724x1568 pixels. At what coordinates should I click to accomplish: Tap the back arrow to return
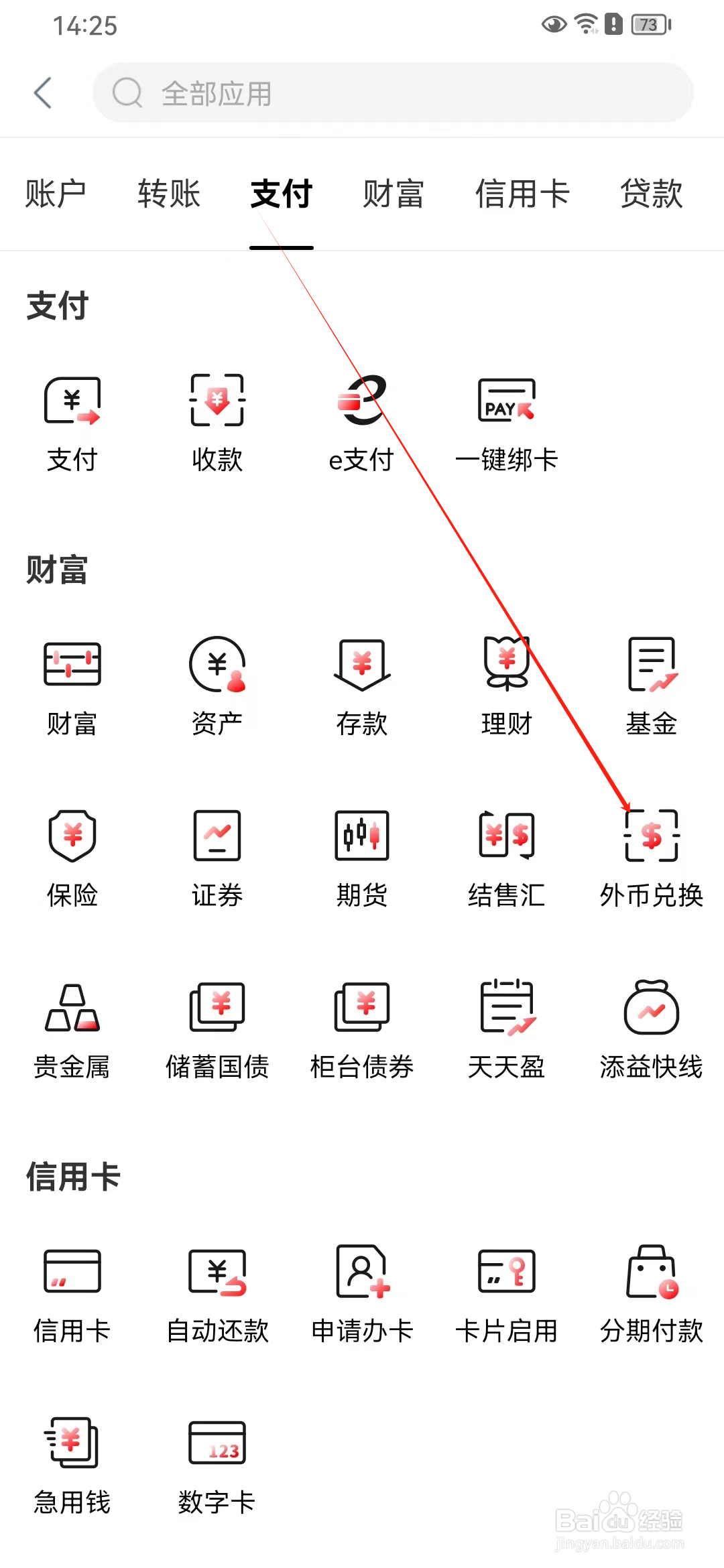pos(43,92)
